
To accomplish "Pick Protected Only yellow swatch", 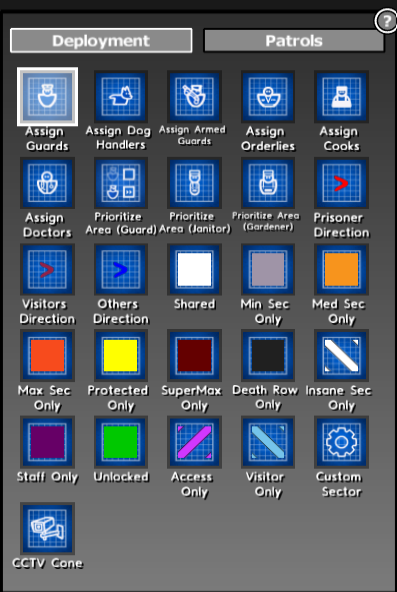I will tap(121, 356).
